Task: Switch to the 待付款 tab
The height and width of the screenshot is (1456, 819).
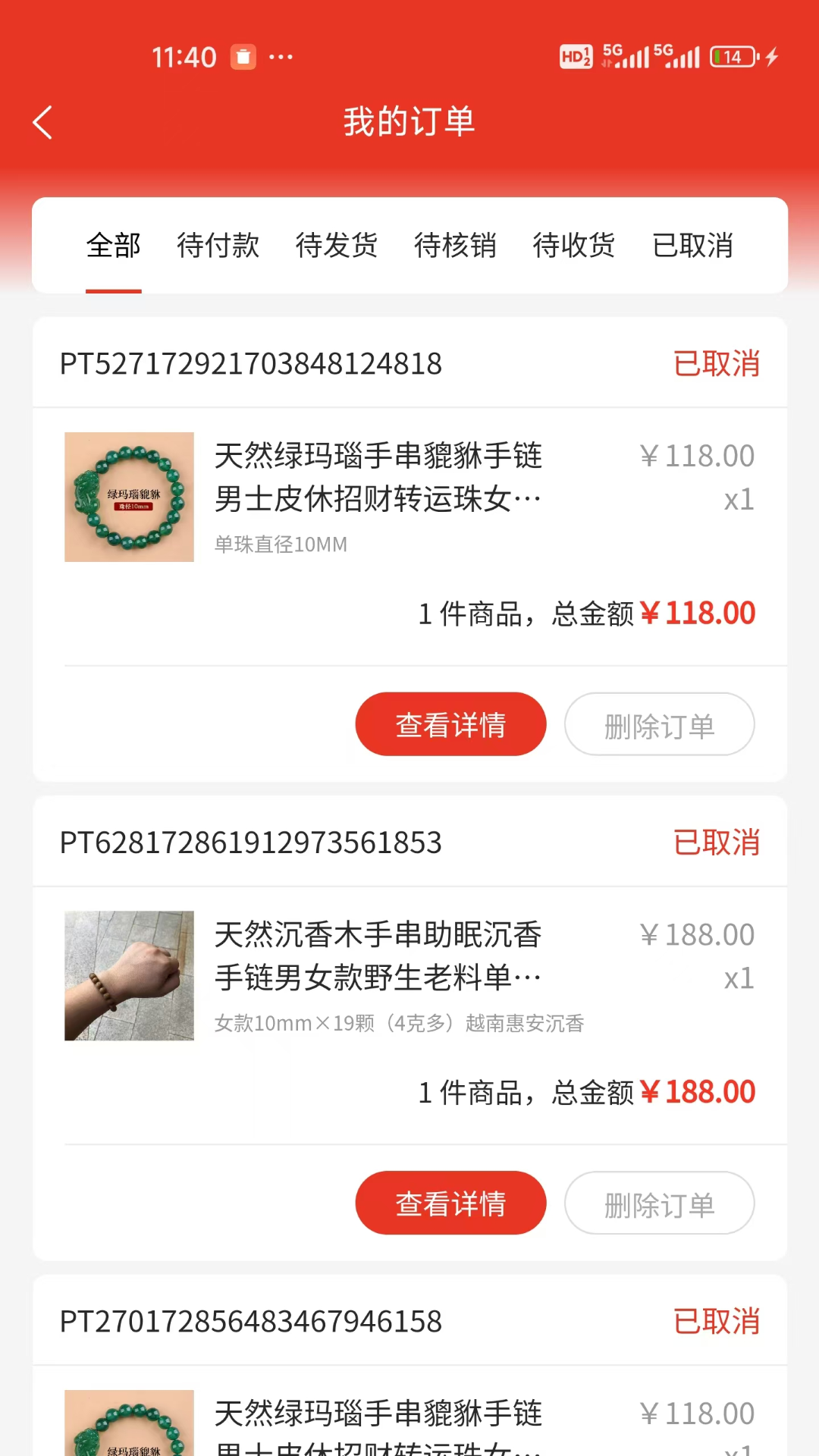Action: point(218,246)
